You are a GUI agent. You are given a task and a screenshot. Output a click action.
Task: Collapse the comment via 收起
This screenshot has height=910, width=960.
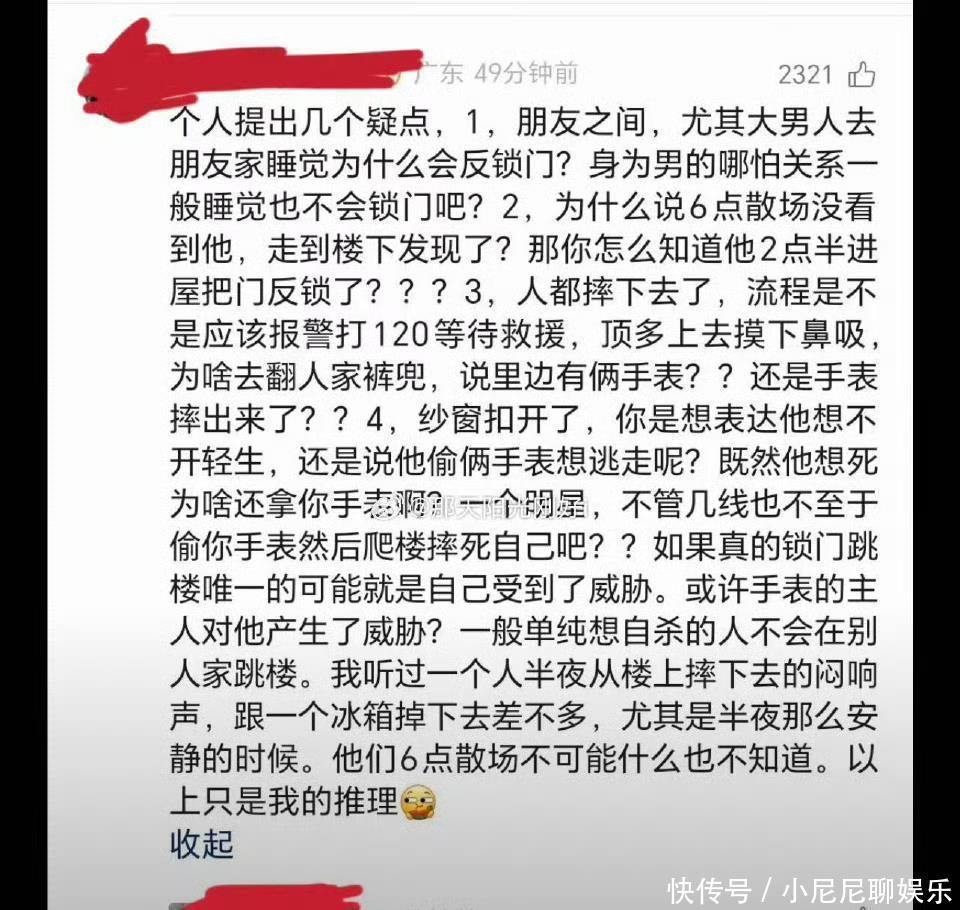202,844
